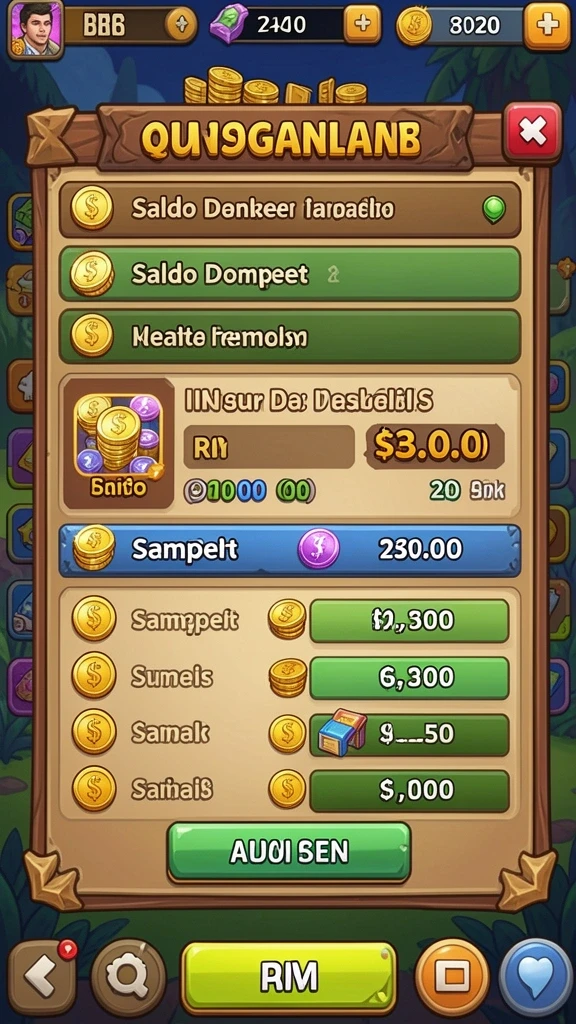This screenshot has width=576, height=1024.
Task: Open the blue heart button
Action: coord(536,977)
